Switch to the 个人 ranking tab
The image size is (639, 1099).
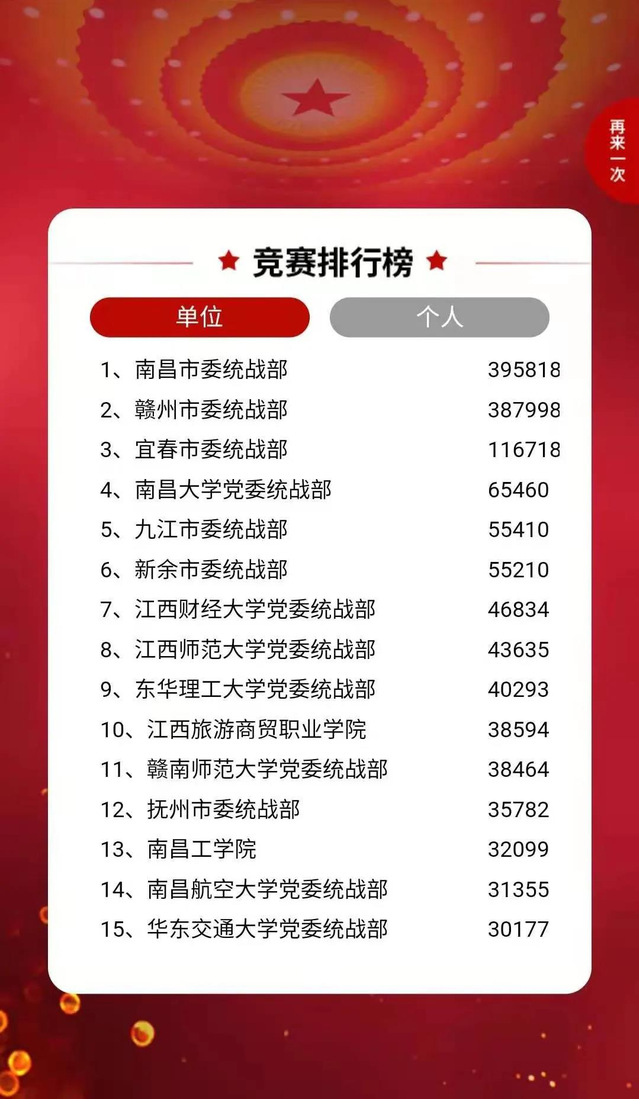point(439,317)
